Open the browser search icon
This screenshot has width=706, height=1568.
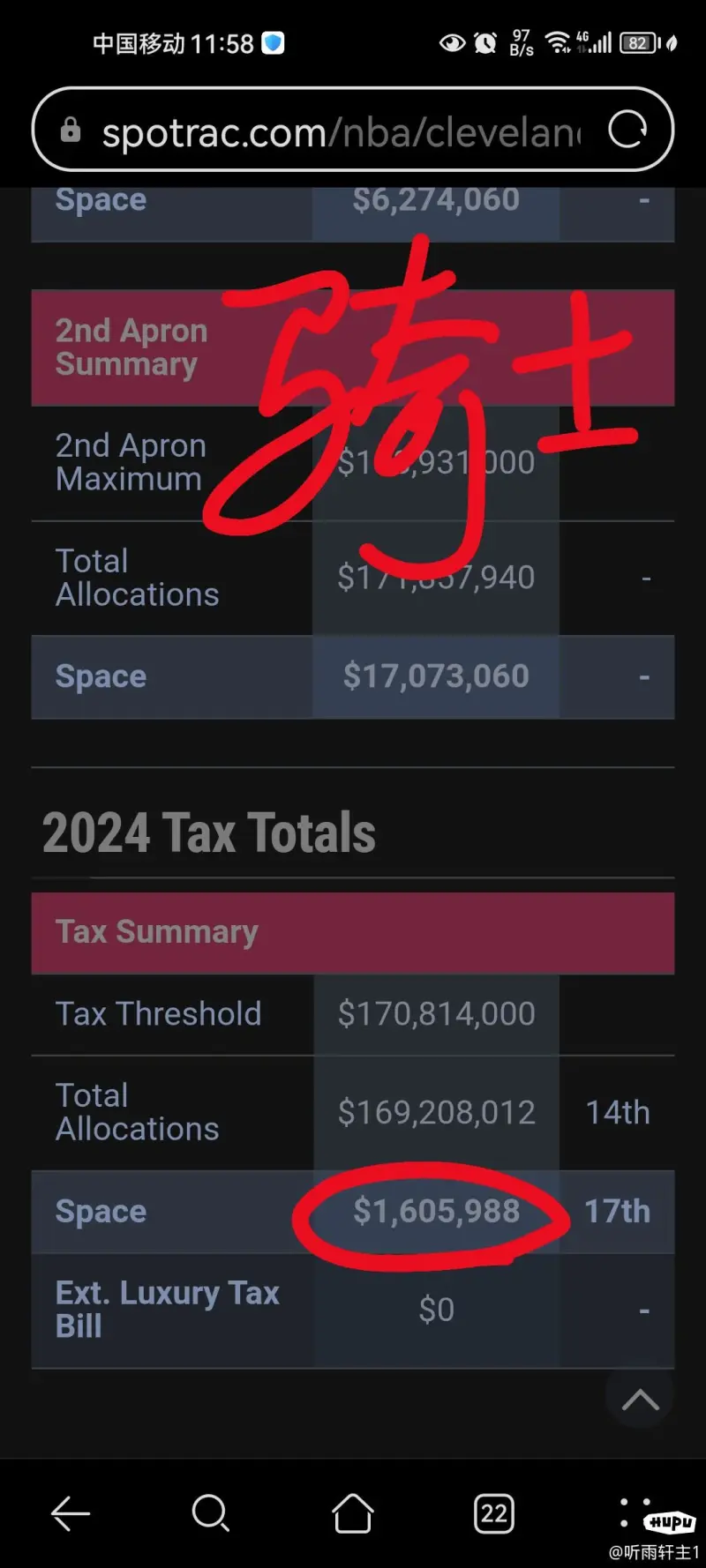pyautogui.click(x=211, y=1513)
